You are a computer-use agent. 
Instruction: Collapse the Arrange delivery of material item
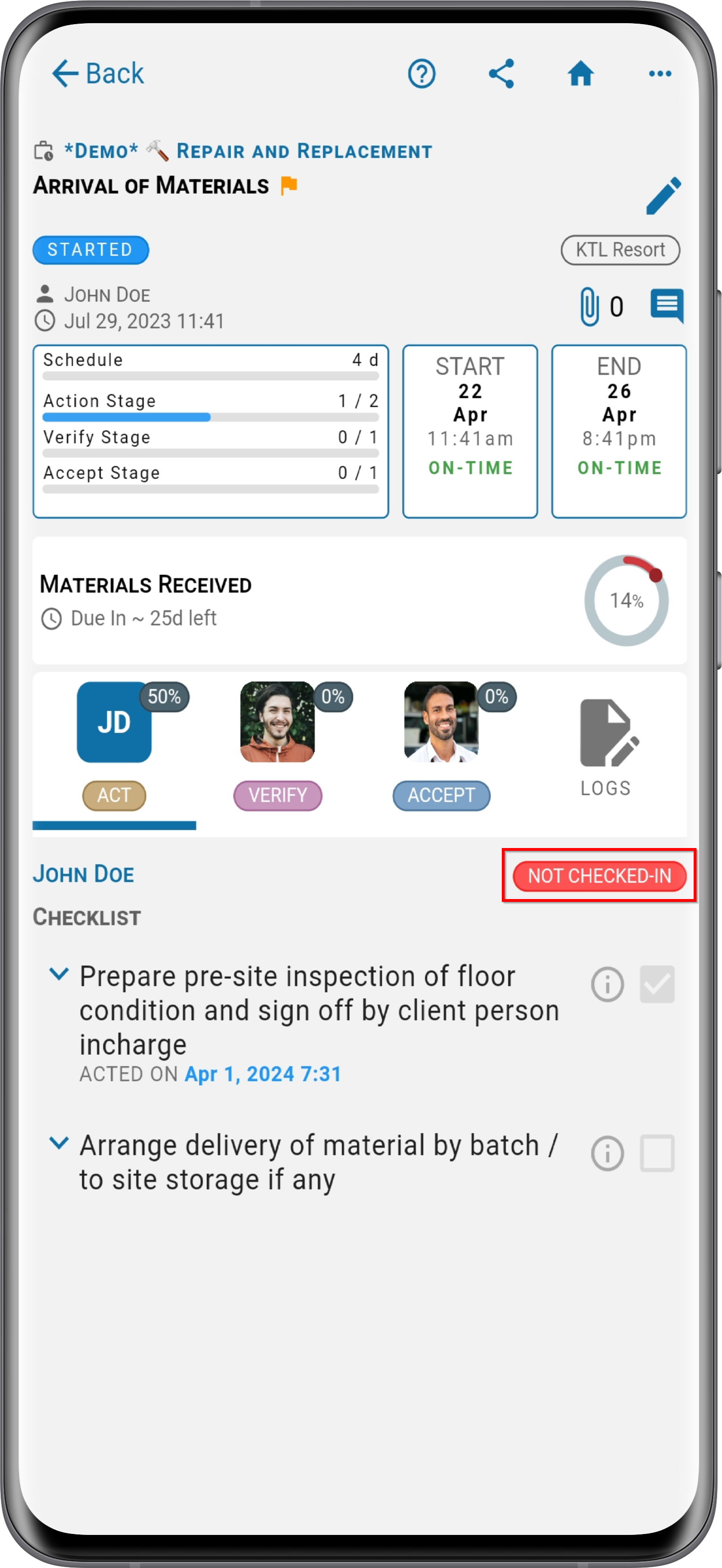[x=59, y=1142]
